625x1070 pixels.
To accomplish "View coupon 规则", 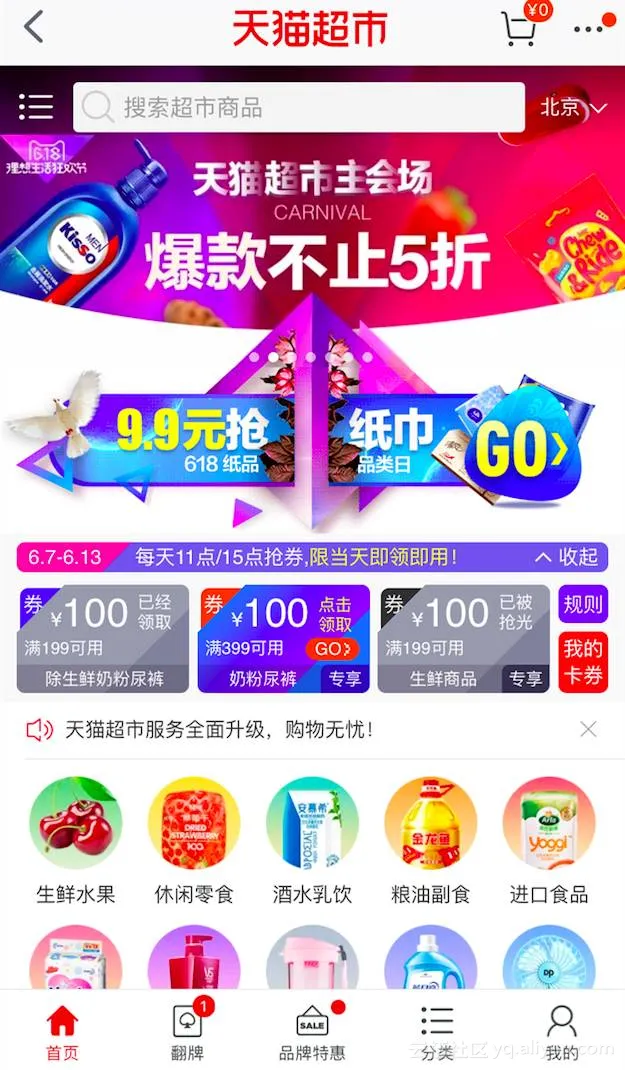I will (583, 605).
